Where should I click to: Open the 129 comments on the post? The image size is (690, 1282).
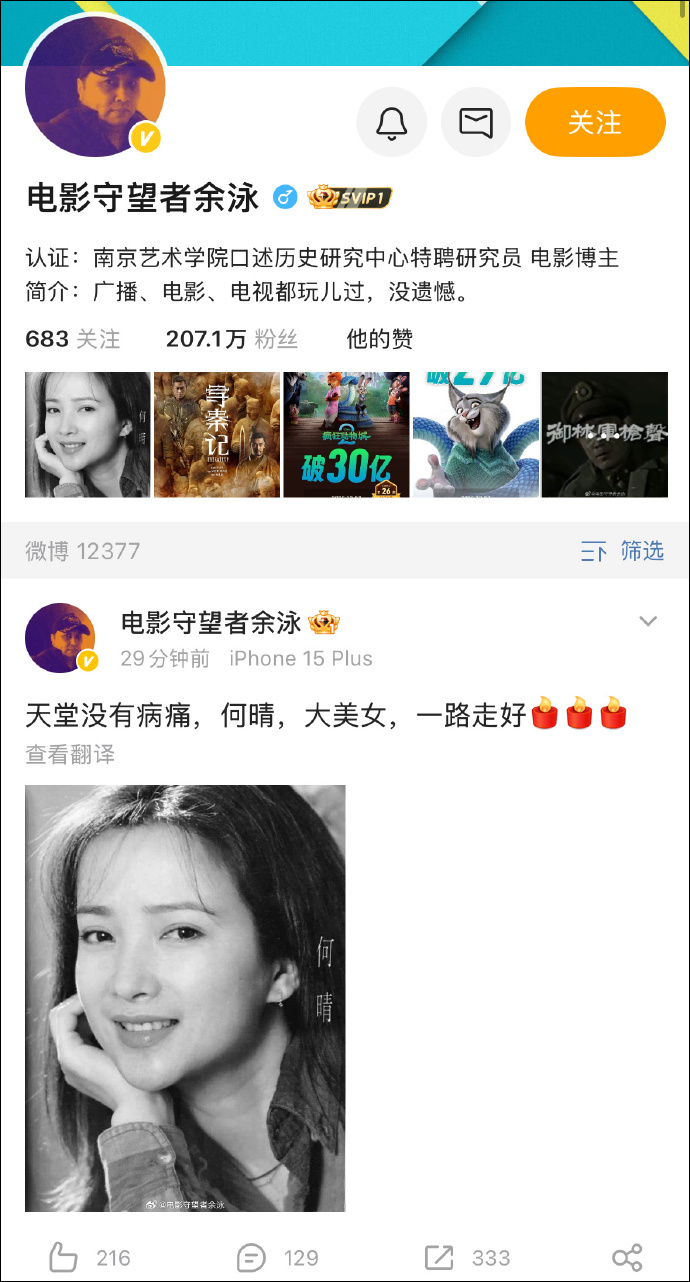click(x=278, y=1257)
